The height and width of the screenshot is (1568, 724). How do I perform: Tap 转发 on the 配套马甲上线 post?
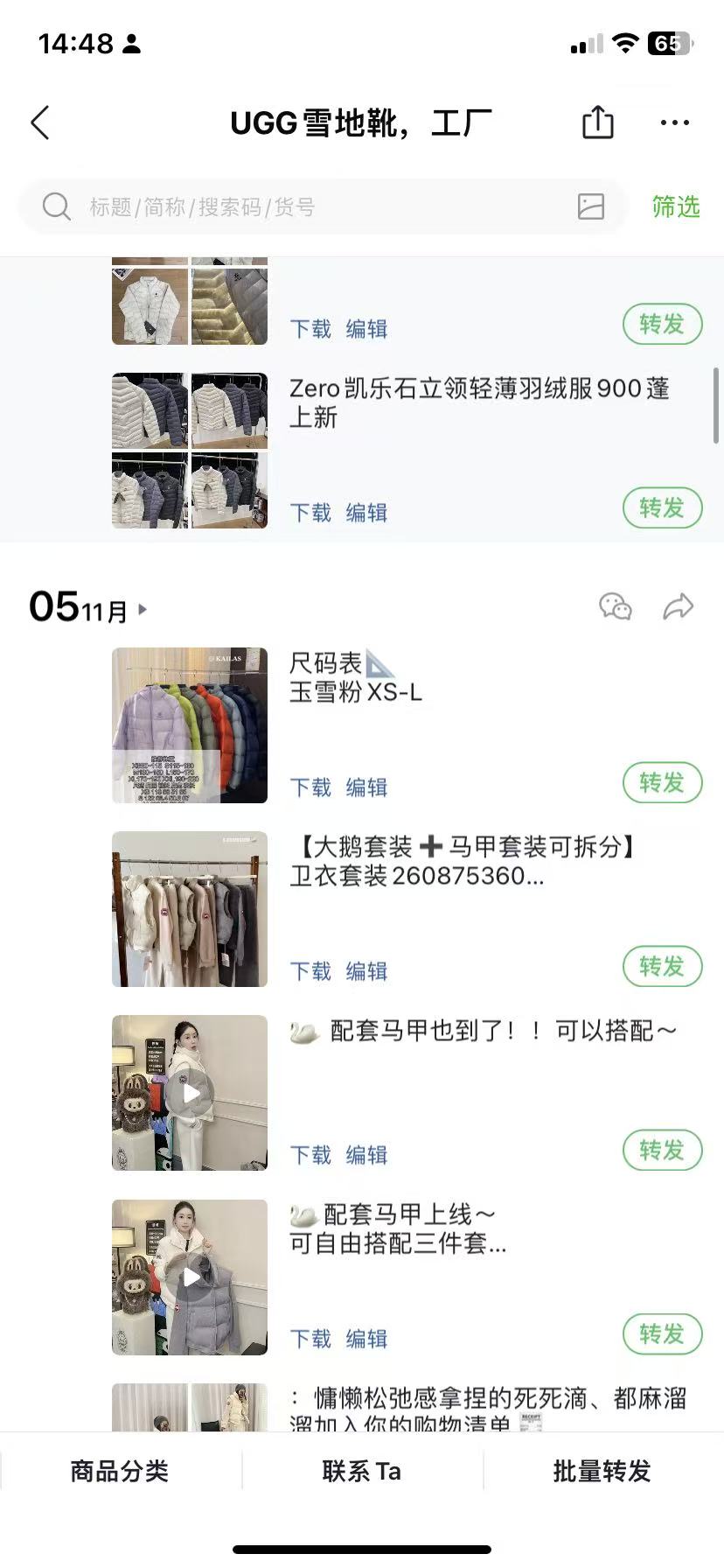click(x=662, y=1334)
